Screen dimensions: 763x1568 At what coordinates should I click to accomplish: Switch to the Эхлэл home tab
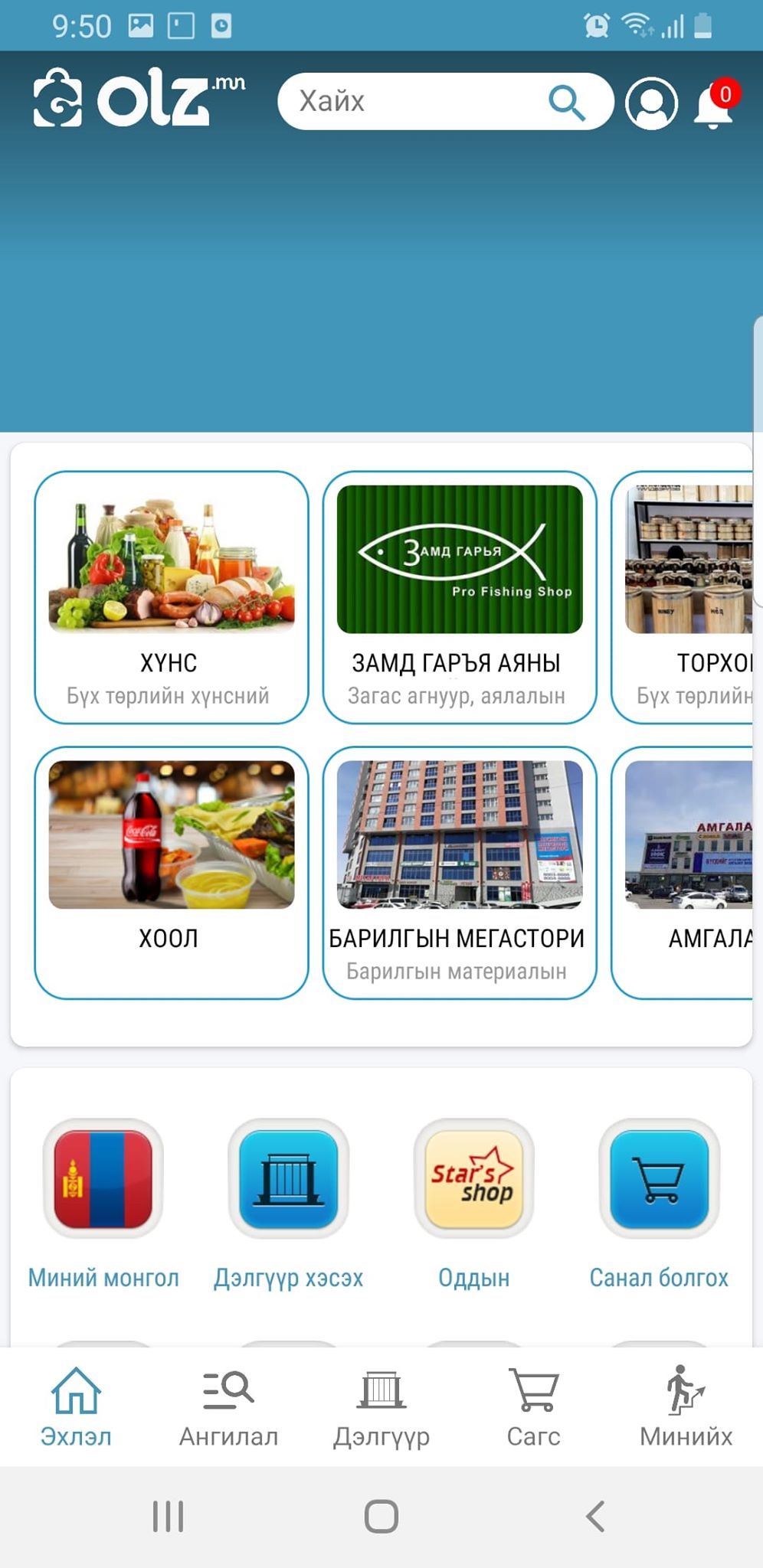click(76, 1407)
